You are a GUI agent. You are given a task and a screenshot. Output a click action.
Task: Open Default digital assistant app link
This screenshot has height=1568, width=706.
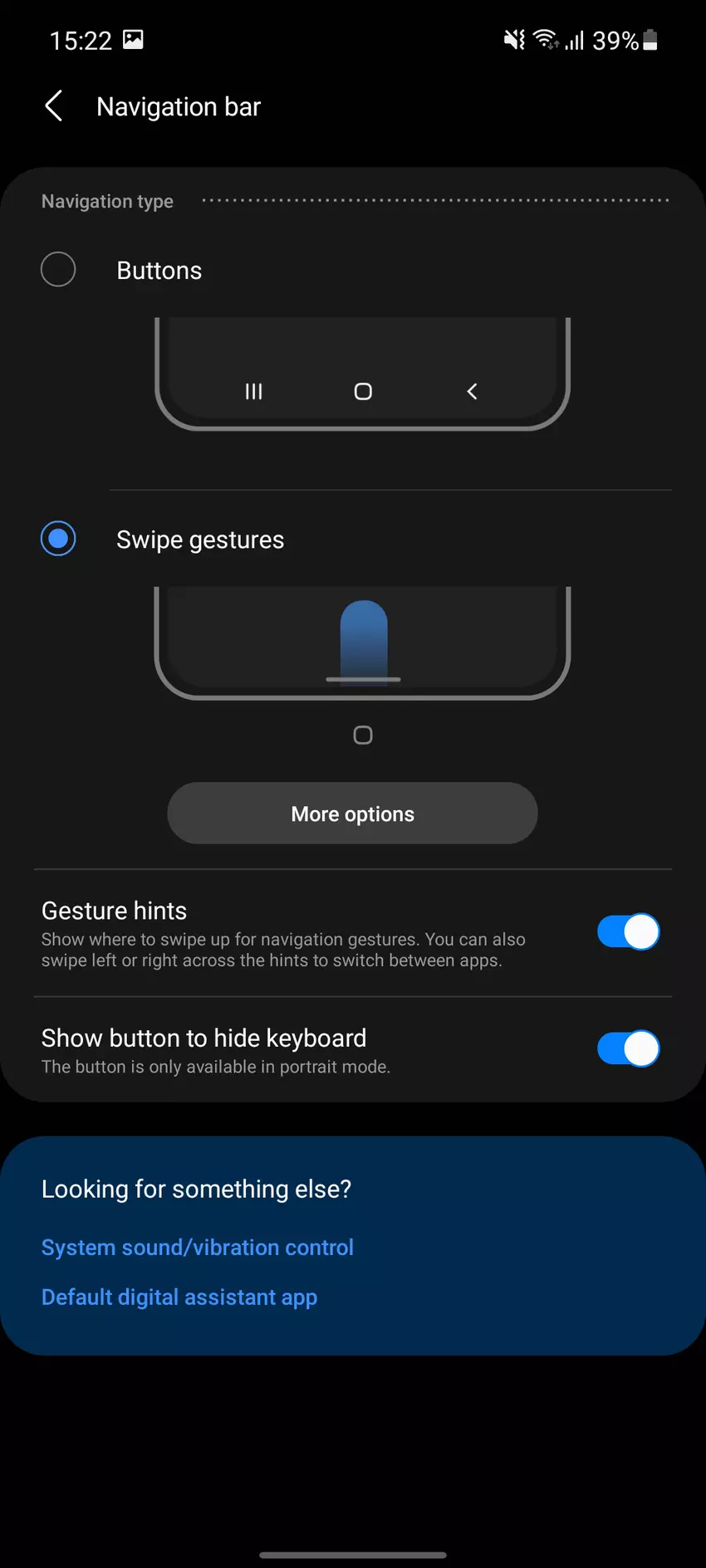pos(179,1297)
